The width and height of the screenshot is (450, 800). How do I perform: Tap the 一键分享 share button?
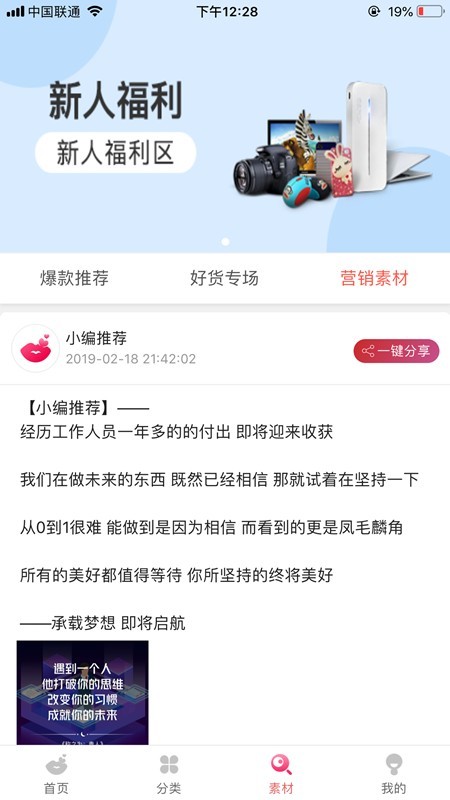396,351
